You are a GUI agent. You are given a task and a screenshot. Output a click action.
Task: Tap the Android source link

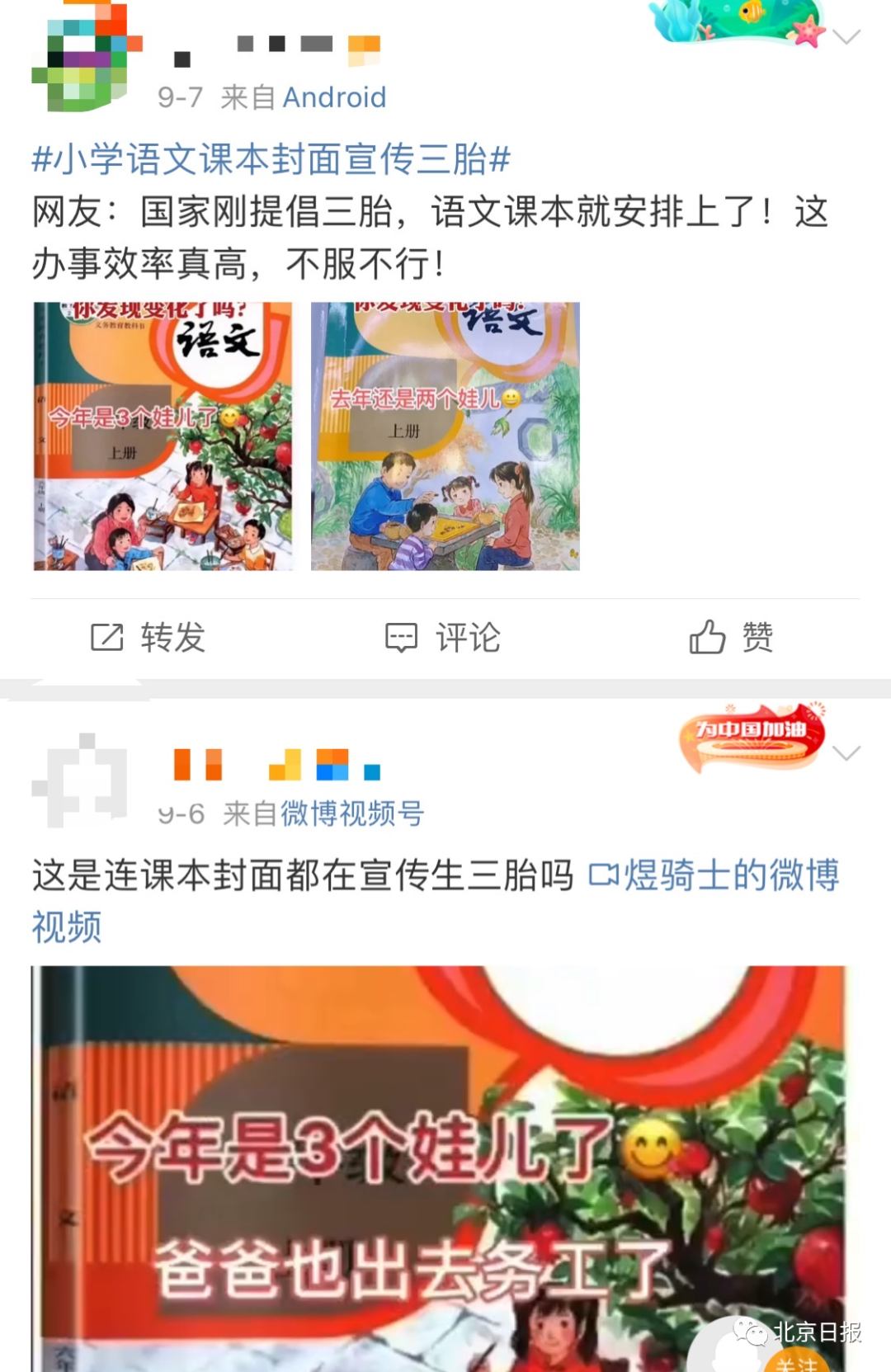(334, 97)
